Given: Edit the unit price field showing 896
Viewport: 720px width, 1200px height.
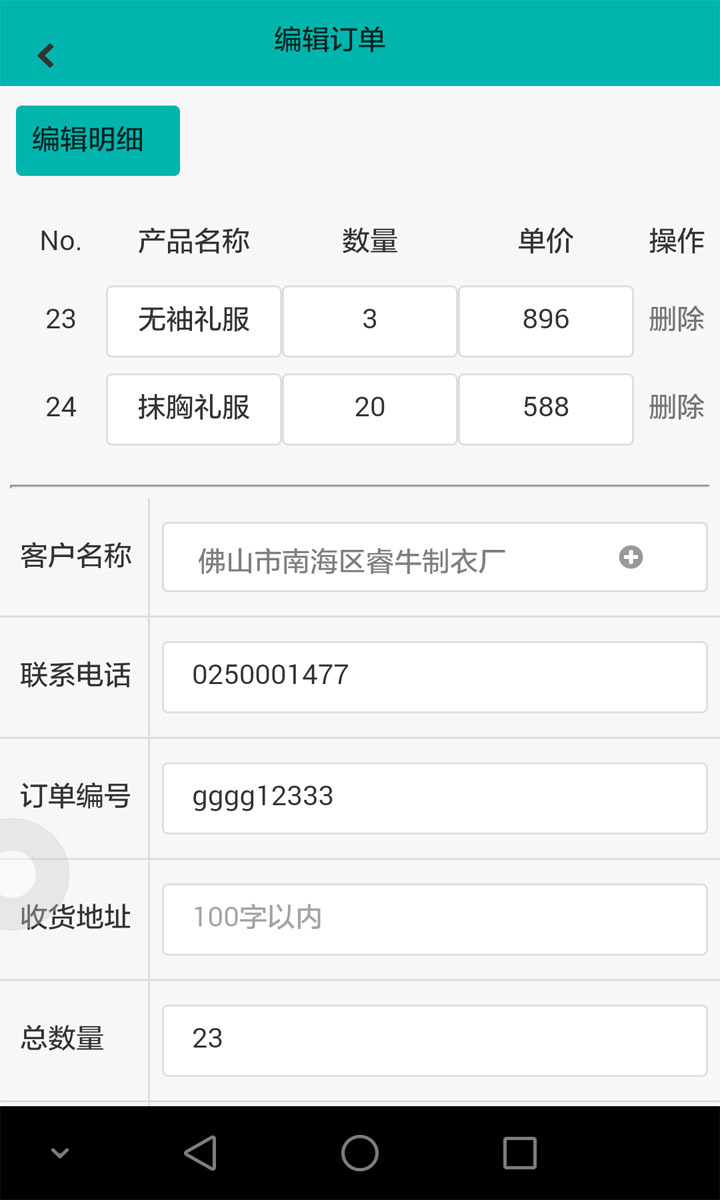Looking at the screenshot, I should (x=546, y=321).
